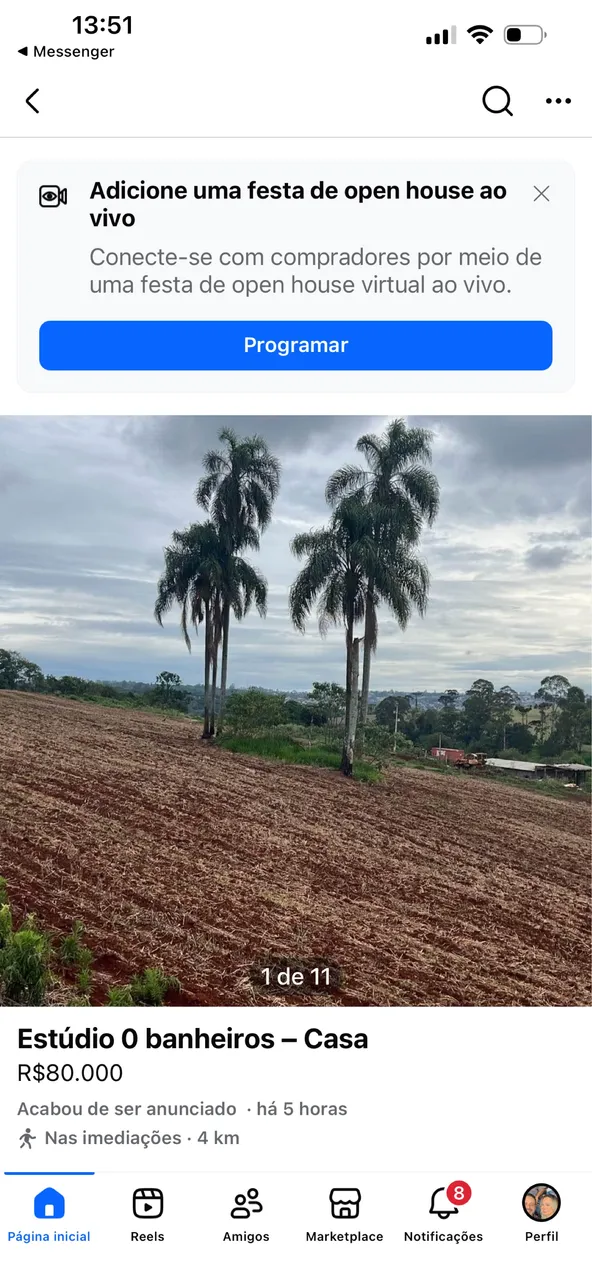Open the three-dot overflow menu
This screenshot has width=592, height=1280.
(558, 101)
